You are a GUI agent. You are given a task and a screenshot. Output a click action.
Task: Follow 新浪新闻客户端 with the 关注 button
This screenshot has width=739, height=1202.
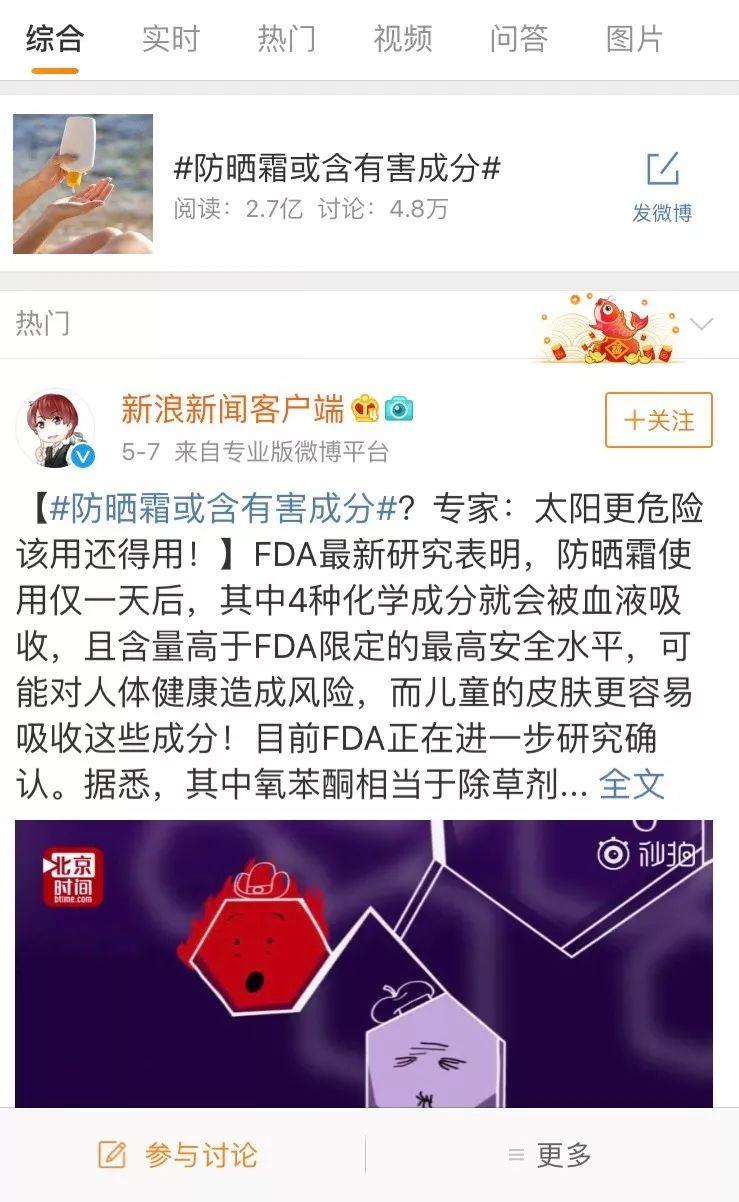click(x=658, y=420)
